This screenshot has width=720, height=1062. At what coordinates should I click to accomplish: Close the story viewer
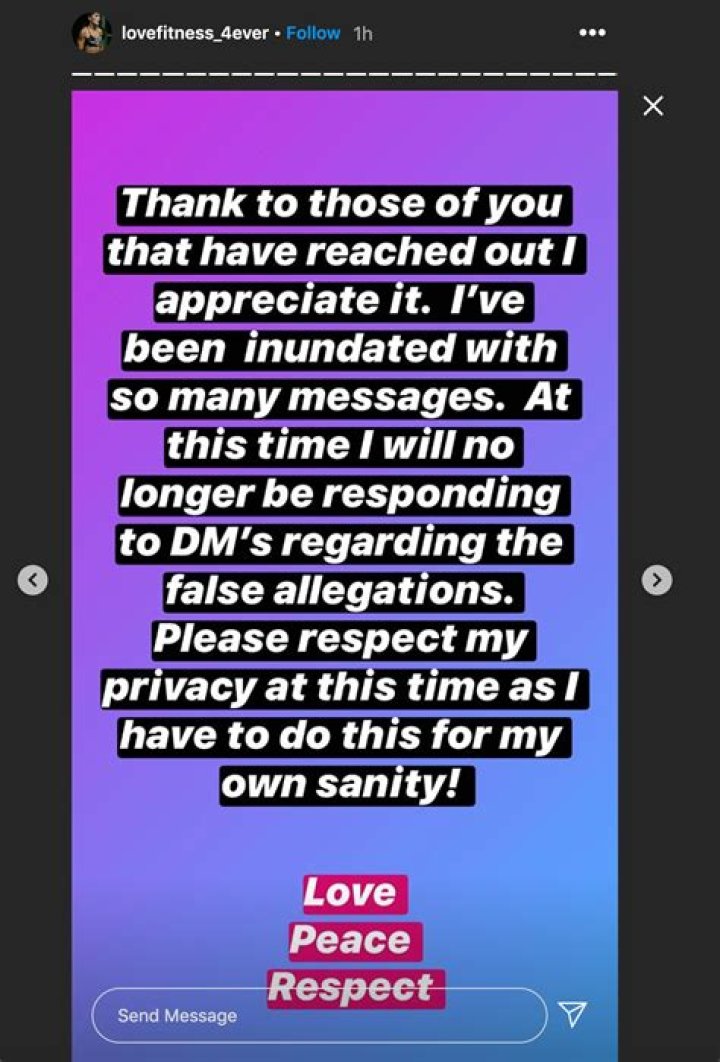point(653,106)
